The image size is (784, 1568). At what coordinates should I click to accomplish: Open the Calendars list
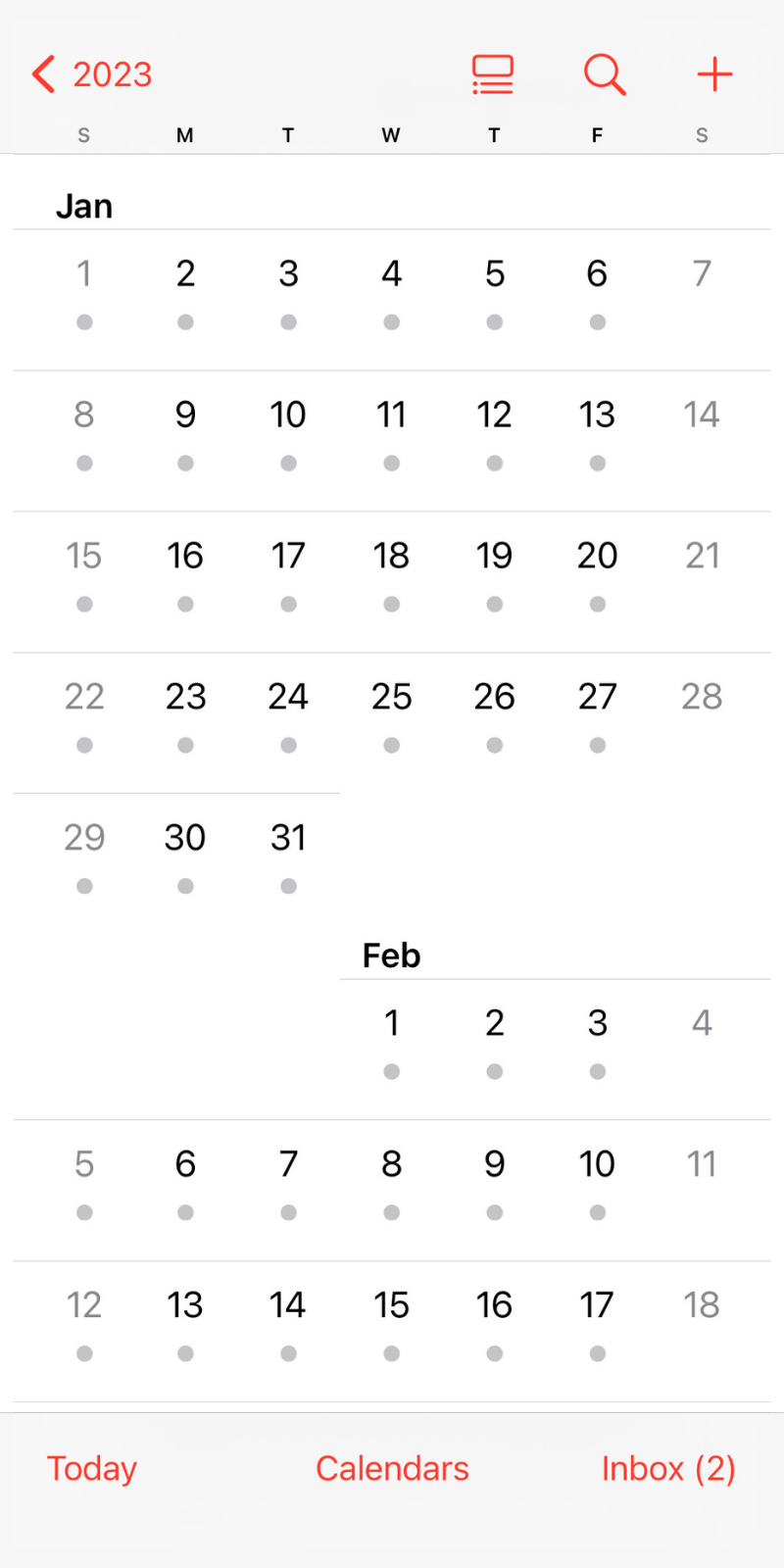[392, 1468]
